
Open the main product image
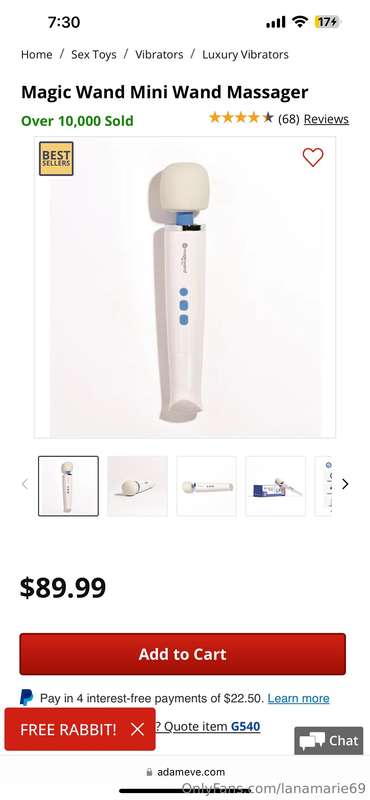pos(185,287)
